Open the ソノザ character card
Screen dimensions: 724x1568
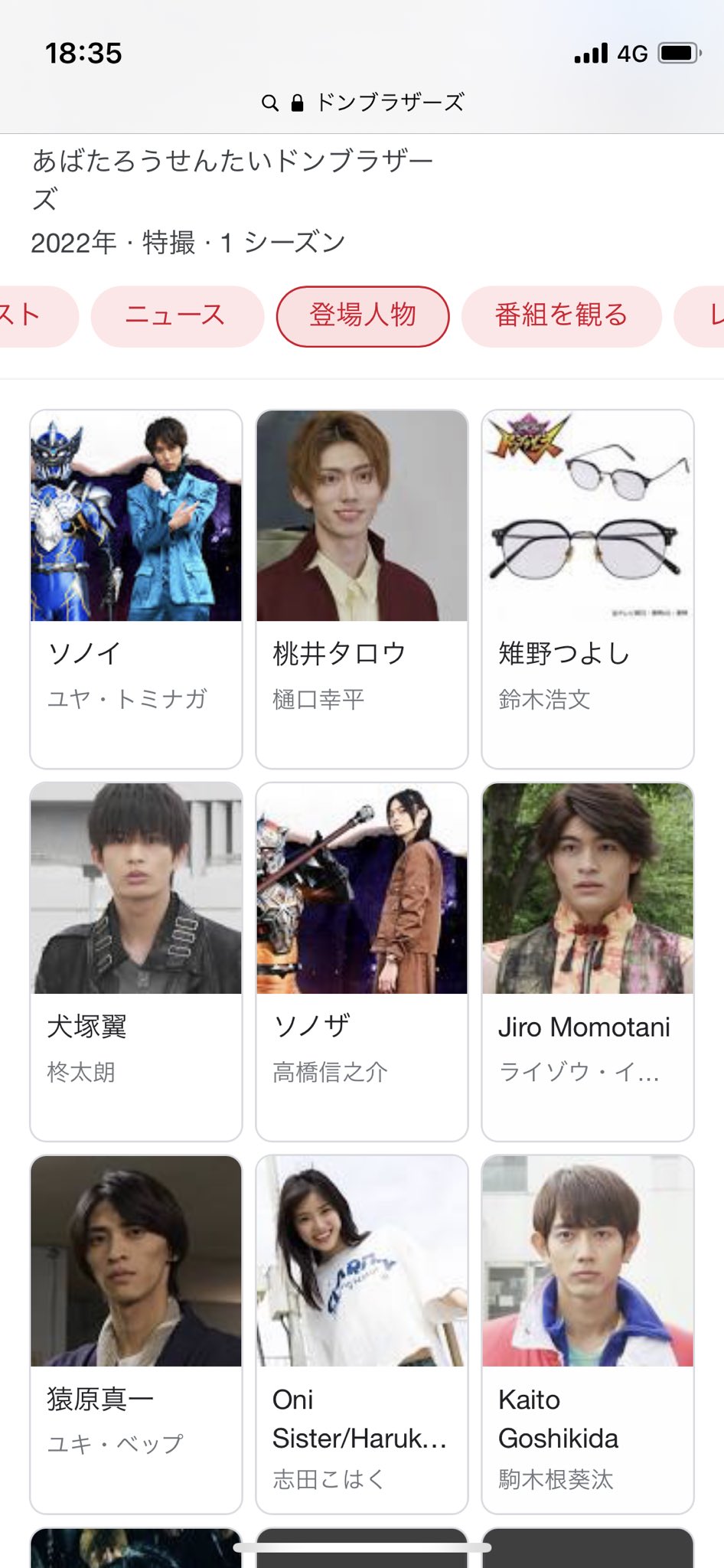click(x=362, y=961)
